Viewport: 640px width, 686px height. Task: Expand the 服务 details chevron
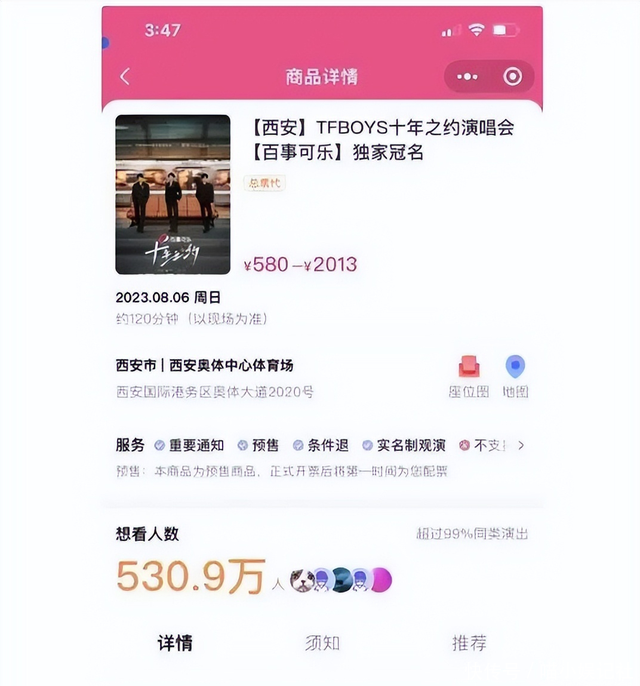(x=521, y=446)
